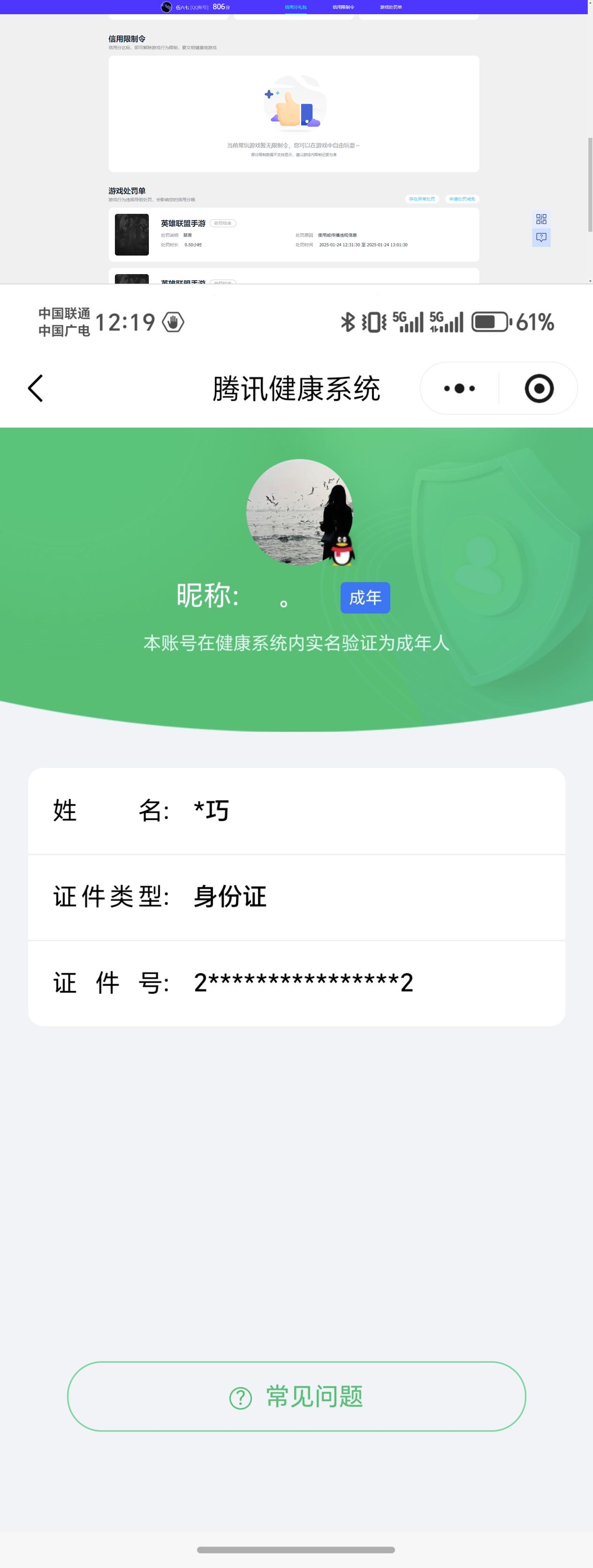Select the 信用分礼包 tab
Viewport: 593px width, 1568px height.
[x=296, y=7]
